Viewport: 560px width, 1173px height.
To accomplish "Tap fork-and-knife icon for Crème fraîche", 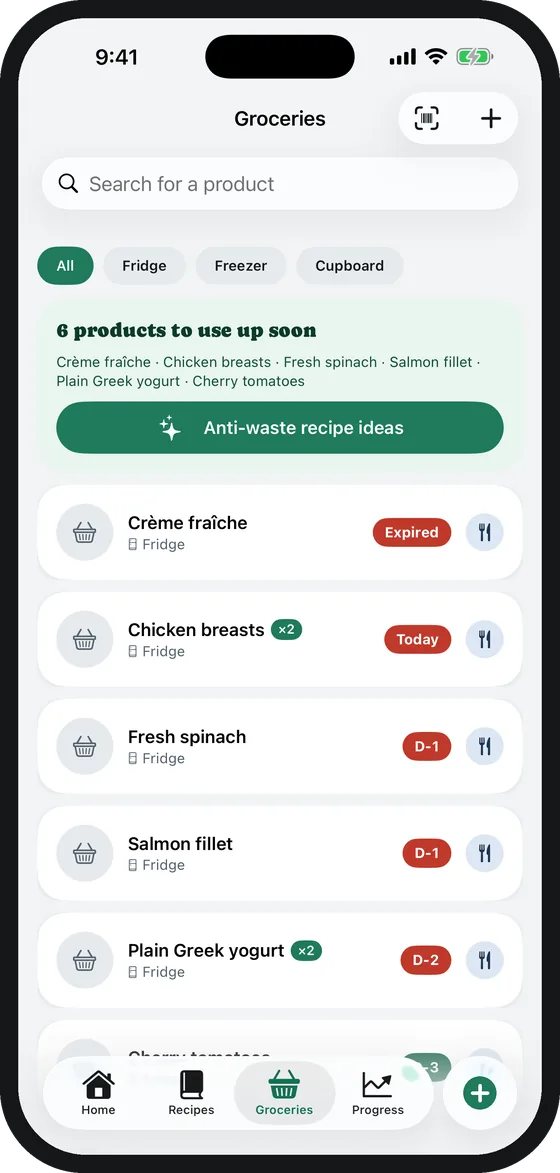I will [x=484, y=533].
